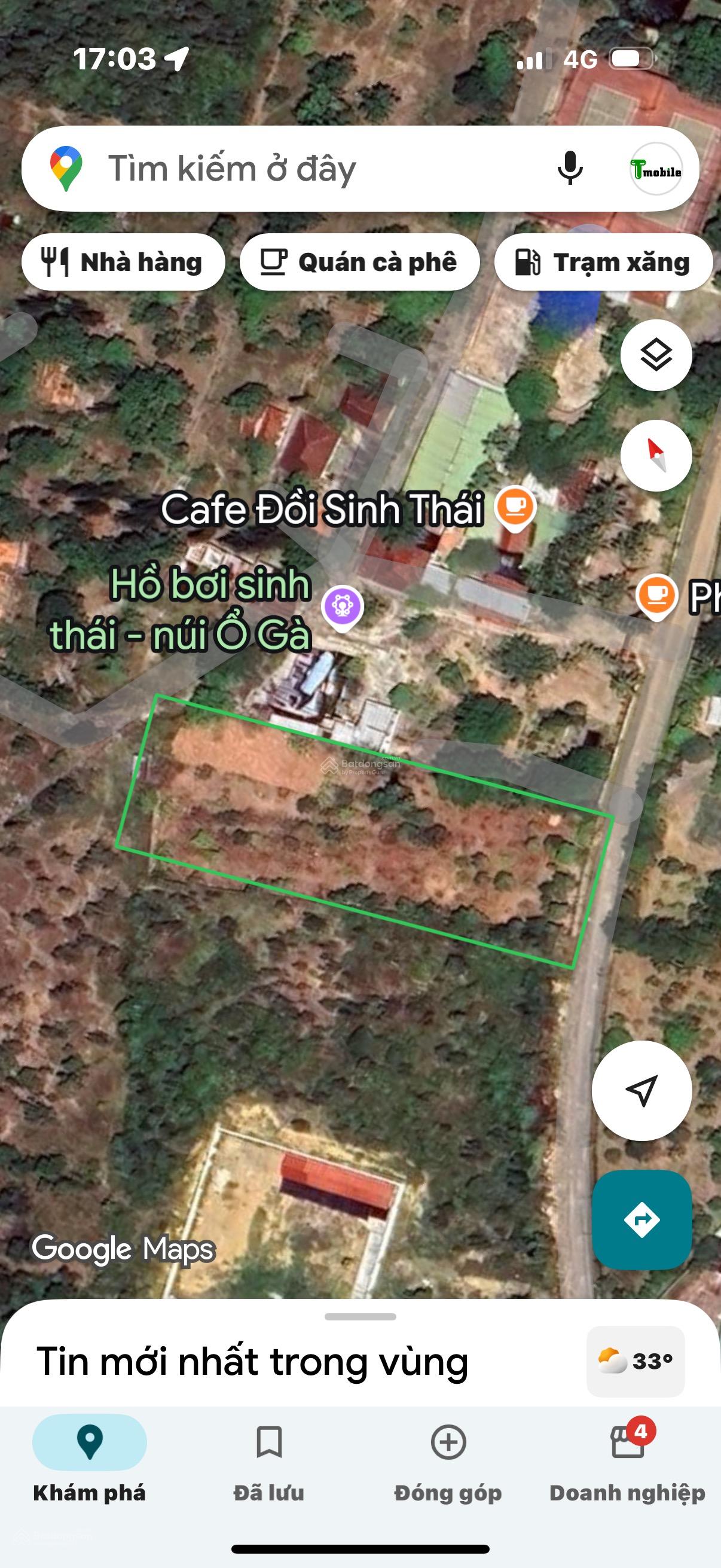This screenshot has width=721, height=1568.
Task: Open the Tmobile account profile picture
Action: [655, 169]
